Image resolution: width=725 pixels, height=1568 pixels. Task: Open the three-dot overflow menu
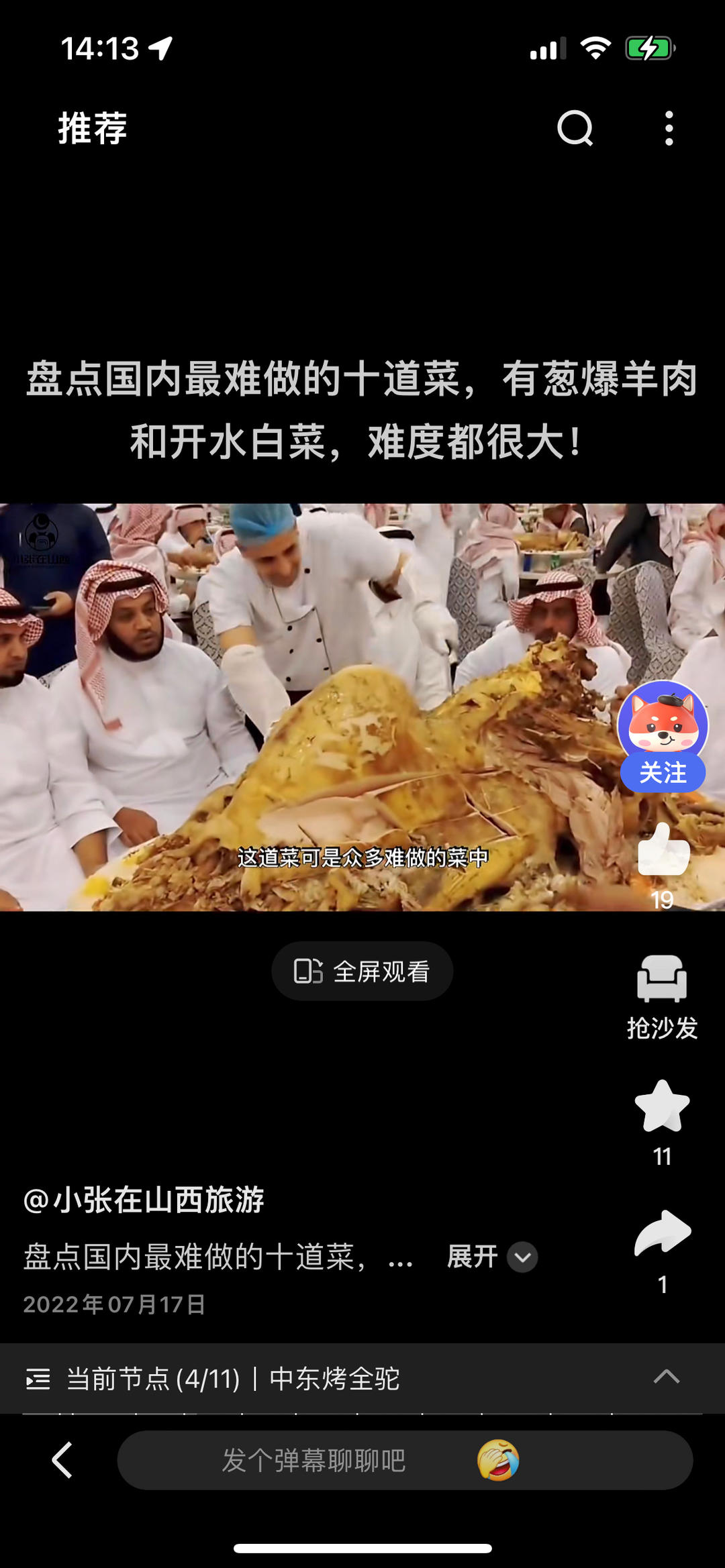click(669, 128)
